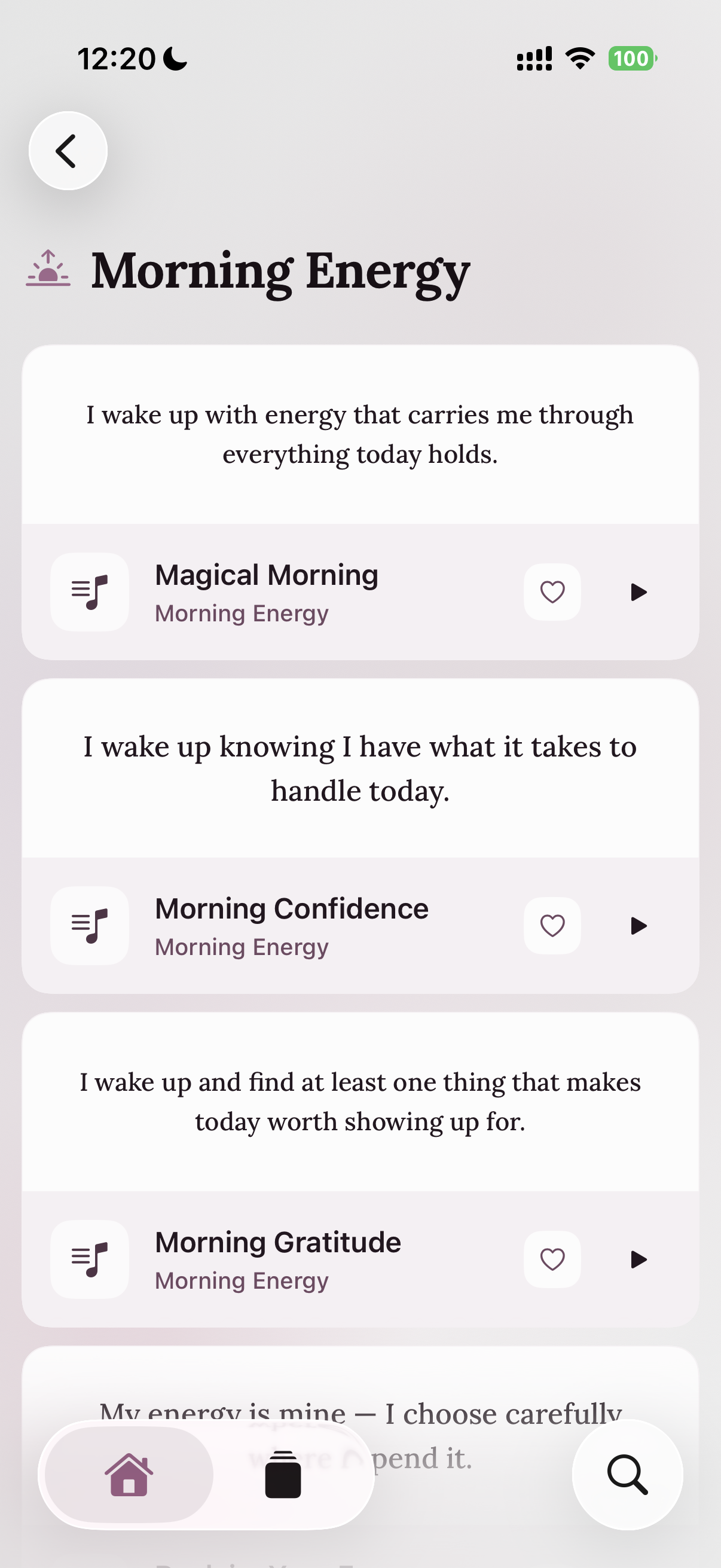The image size is (721, 1568).
Task: Check the battery indicator at 100
Action: tap(631, 58)
